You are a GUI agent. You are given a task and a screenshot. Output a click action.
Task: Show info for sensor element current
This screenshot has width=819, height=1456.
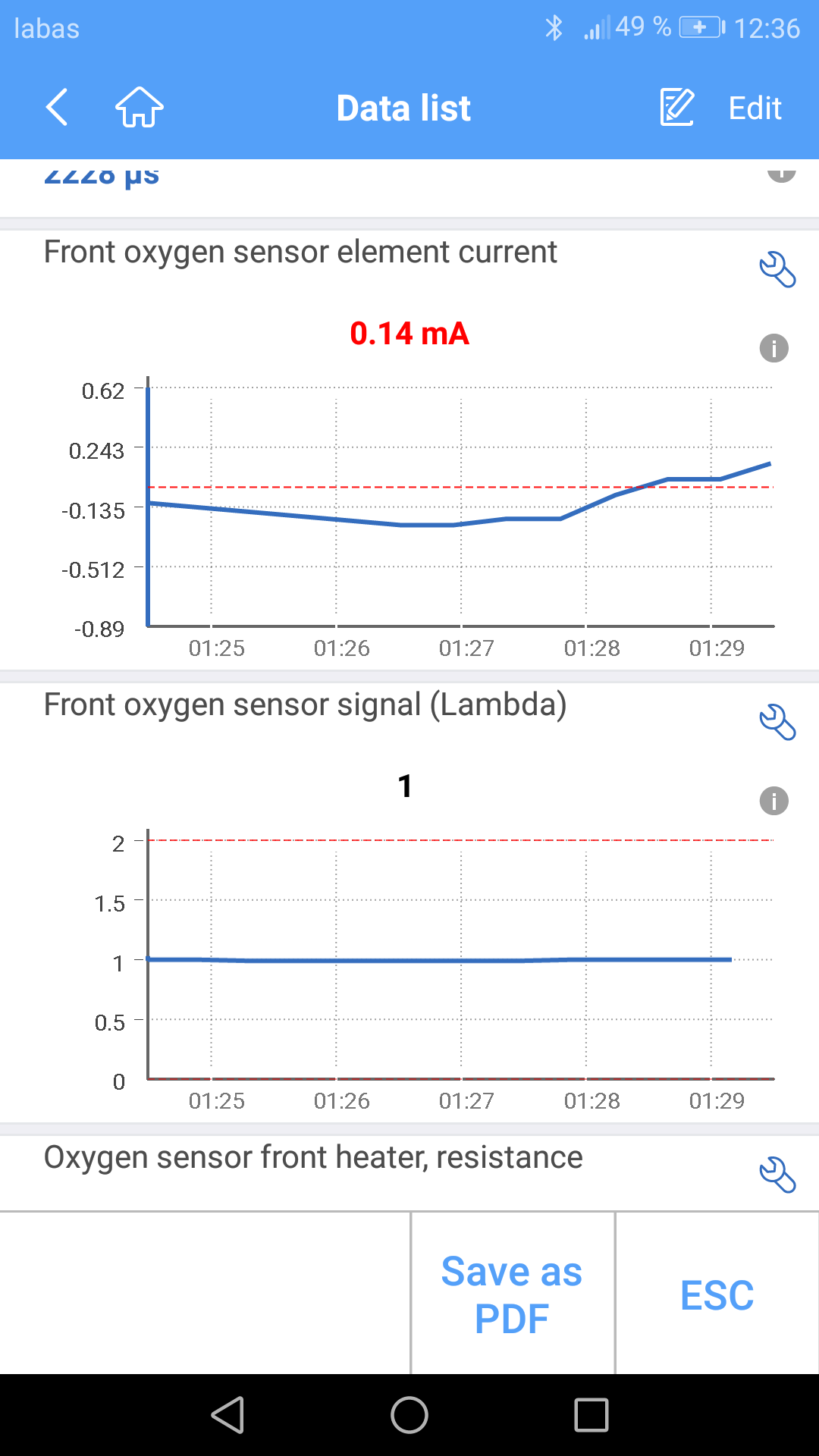(773, 349)
